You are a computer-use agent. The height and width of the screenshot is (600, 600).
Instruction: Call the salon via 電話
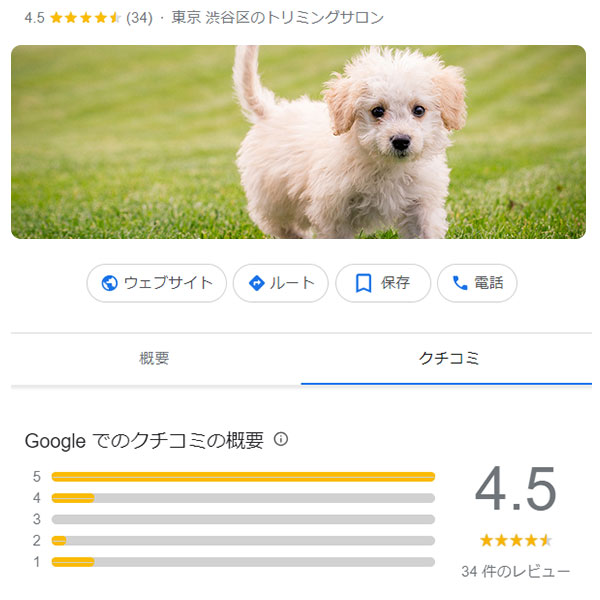477,283
